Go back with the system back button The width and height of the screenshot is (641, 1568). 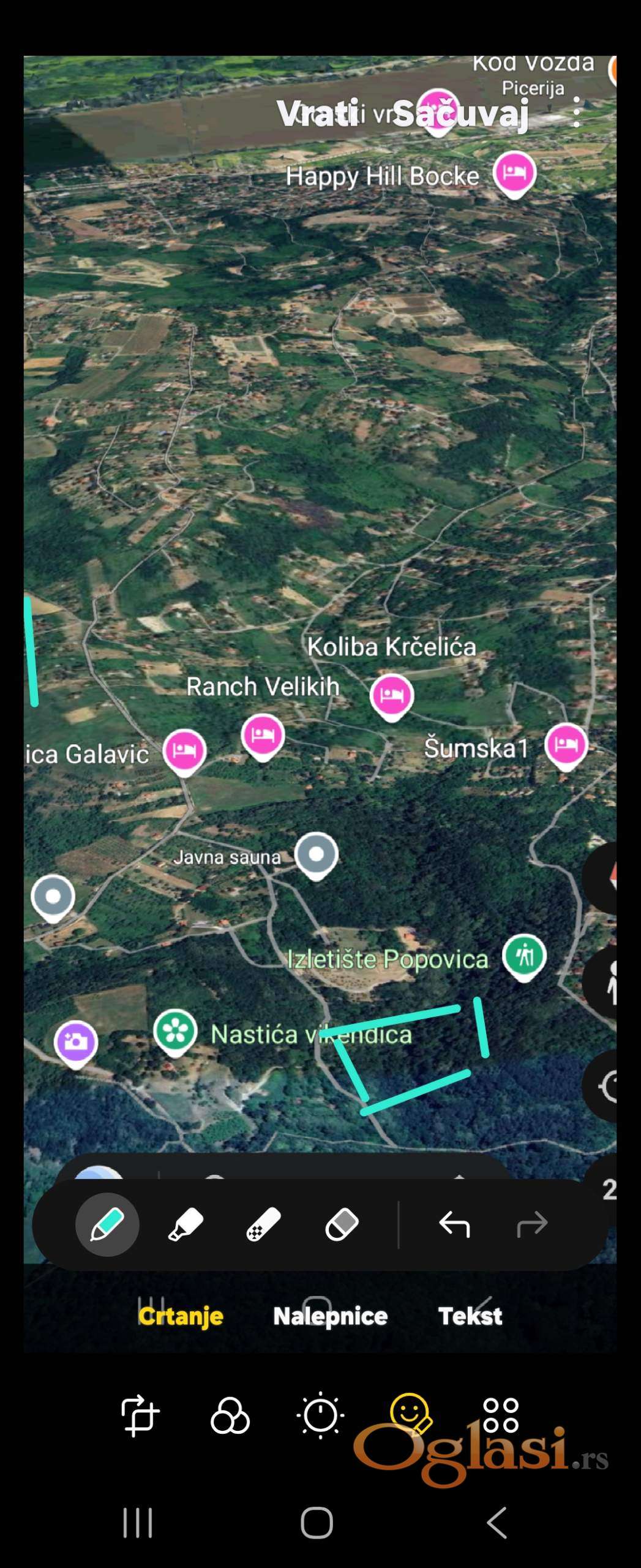[x=497, y=1523]
